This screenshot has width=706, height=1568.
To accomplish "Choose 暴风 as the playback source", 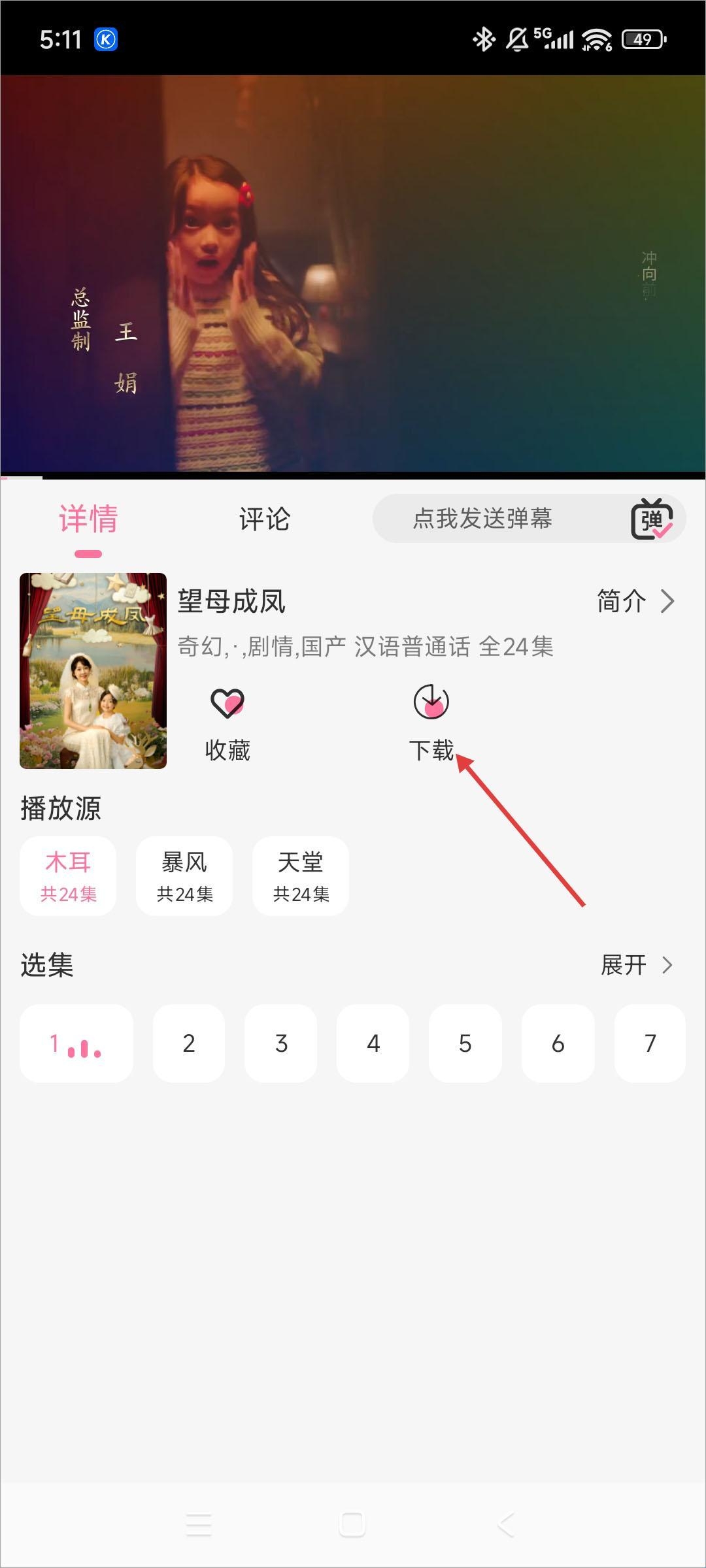I will click(x=184, y=875).
